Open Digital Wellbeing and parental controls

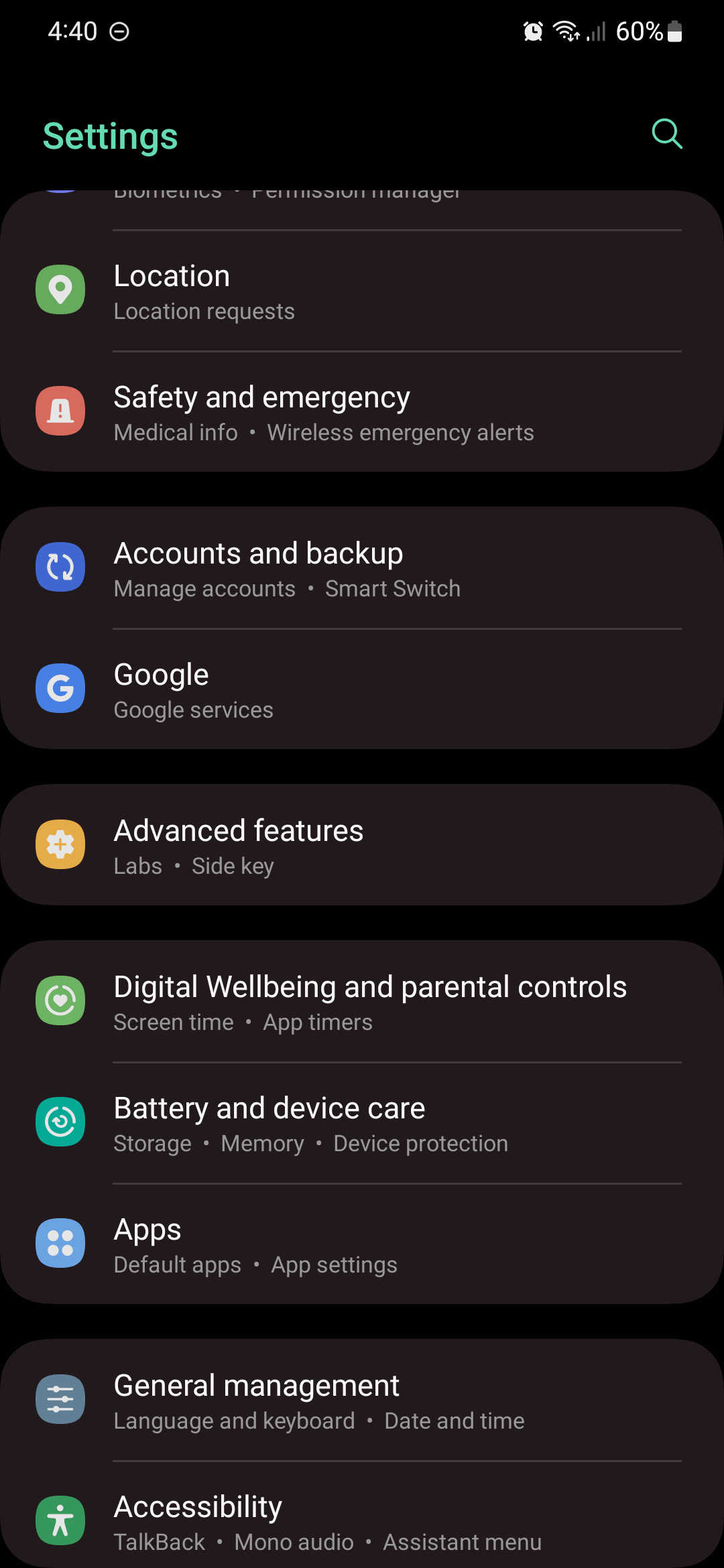[x=362, y=1002]
